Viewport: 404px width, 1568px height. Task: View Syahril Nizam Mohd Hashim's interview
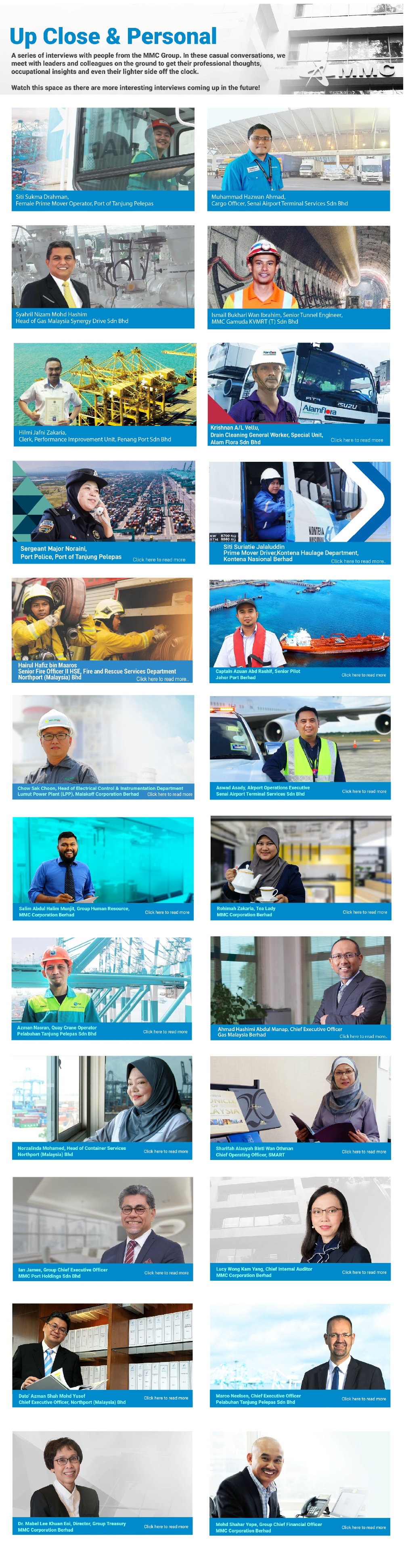103,276
